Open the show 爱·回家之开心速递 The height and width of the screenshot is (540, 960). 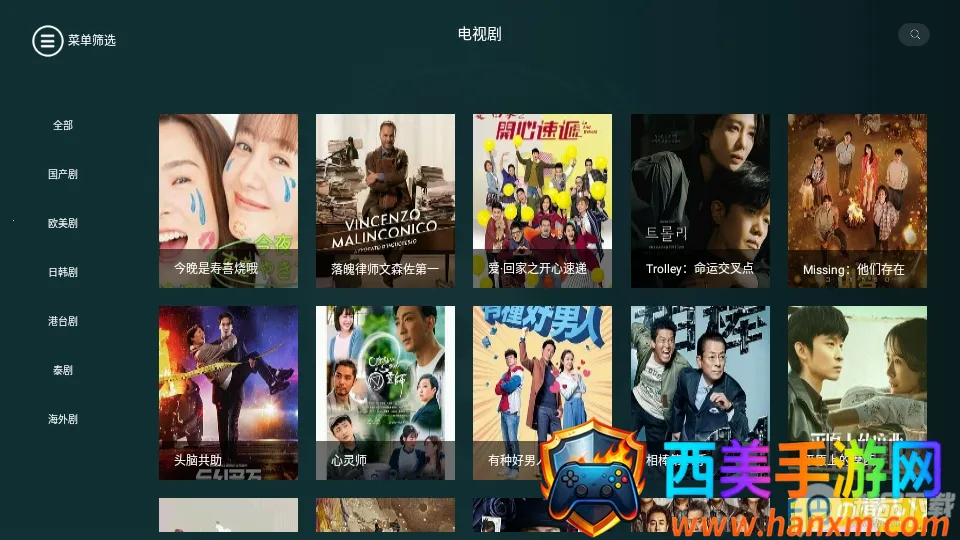coord(542,200)
